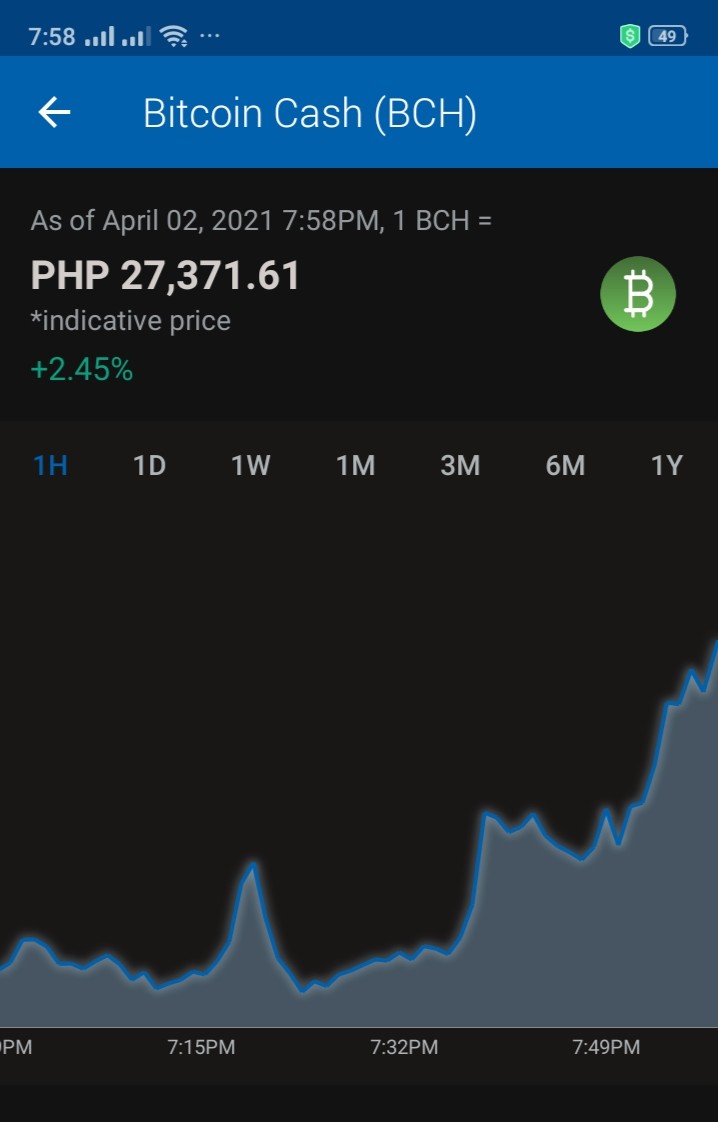The height and width of the screenshot is (1122, 718).
Task: Show the 1W price chart
Action: [x=251, y=466]
